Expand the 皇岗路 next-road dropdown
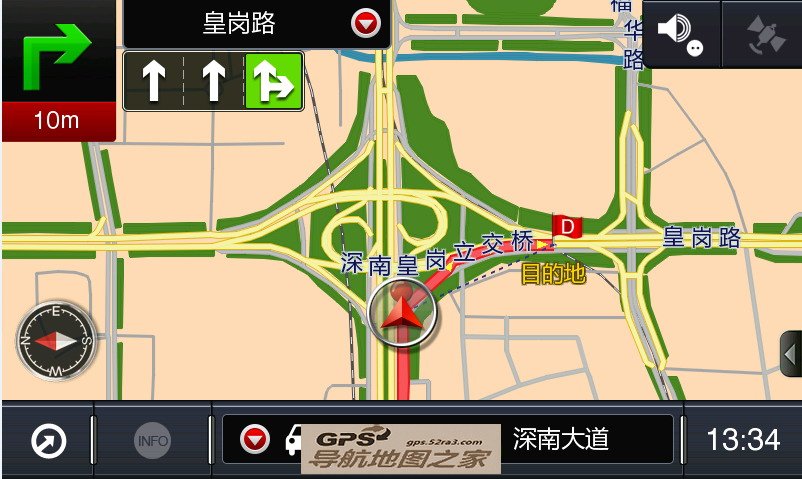The width and height of the screenshot is (802, 479). click(x=366, y=23)
